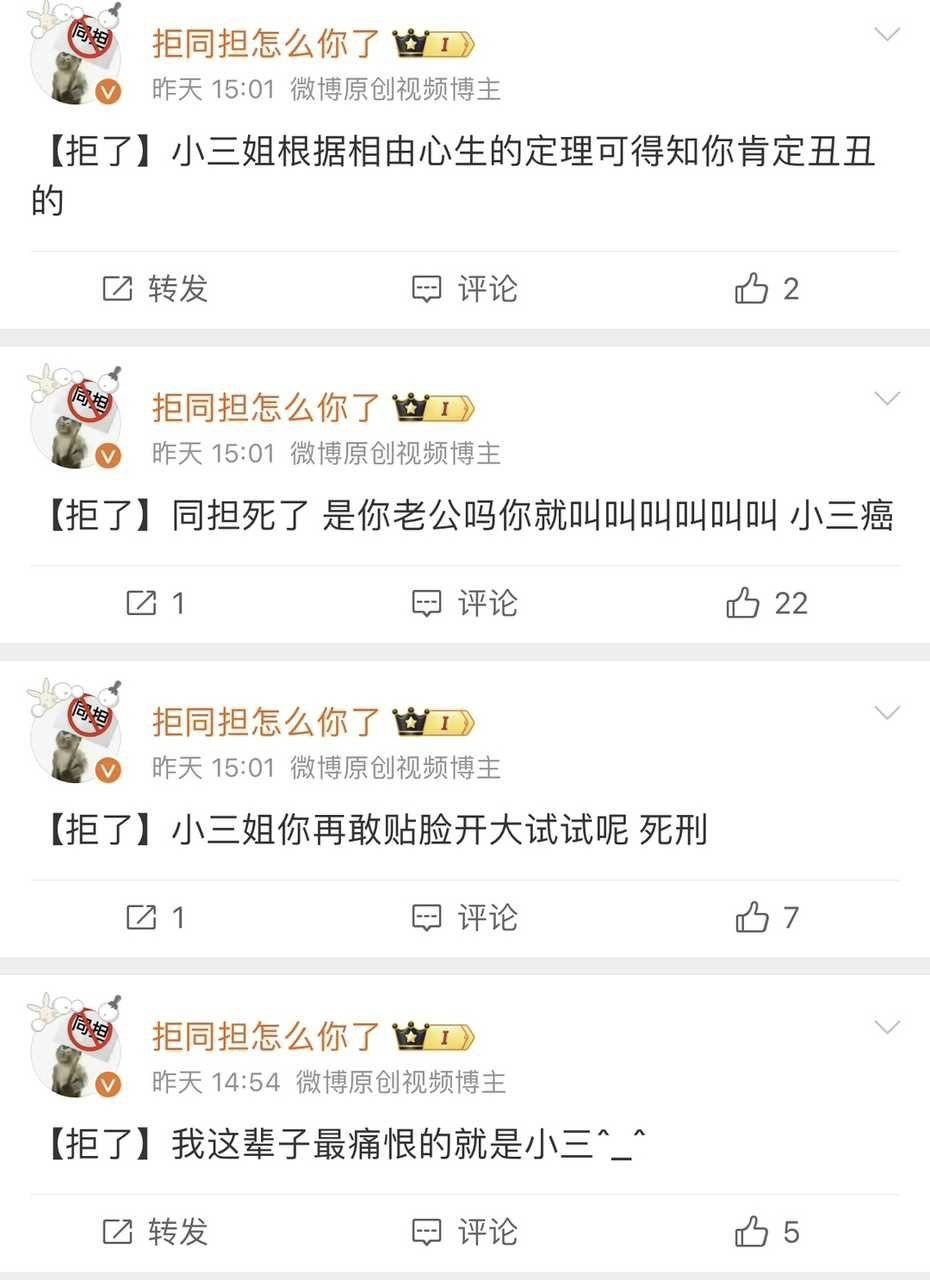Comment on the post 我这辈子最痛恨的就是小三
The image size is (930, 1280).
click(465, 1232)
